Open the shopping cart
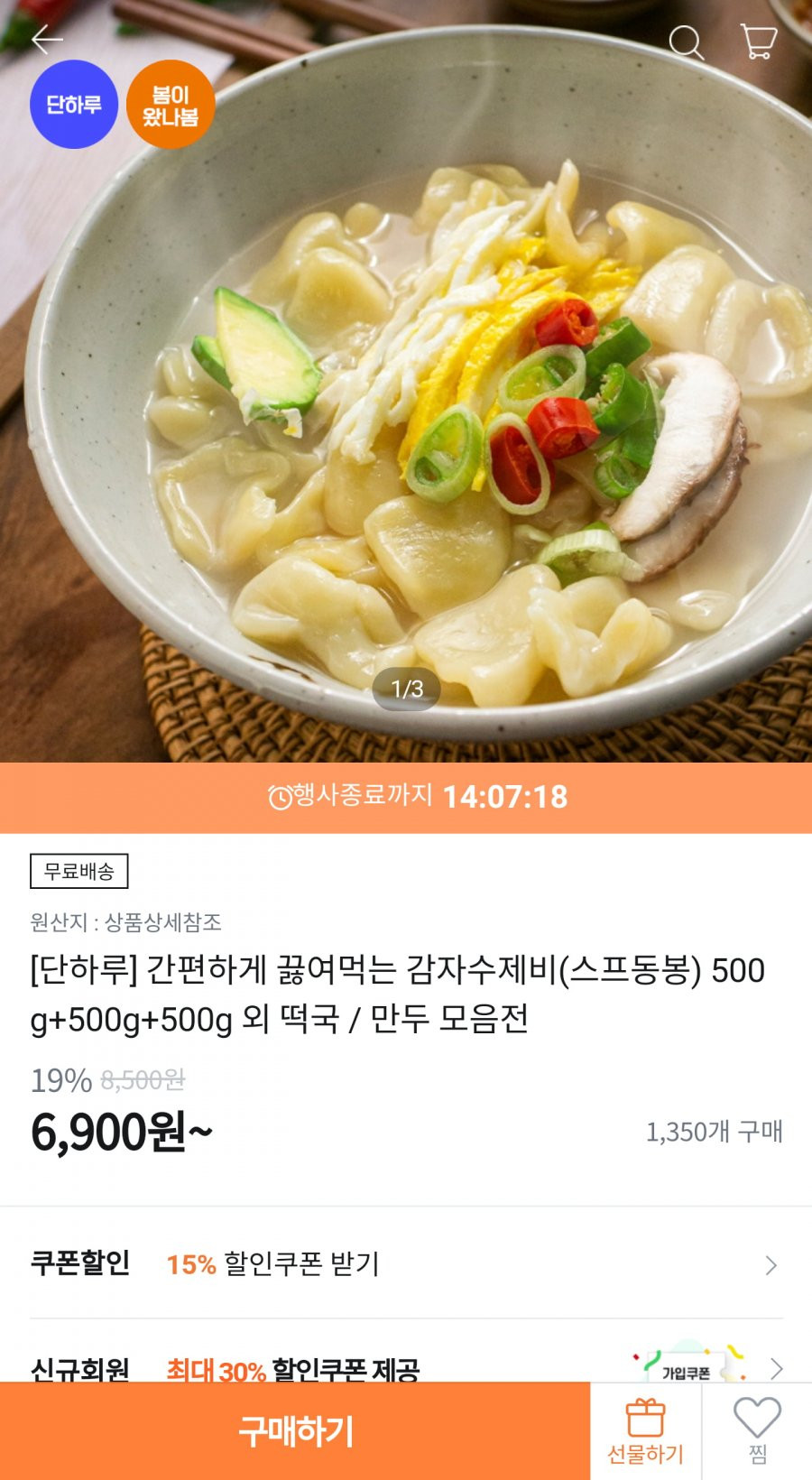Image resolution: width=812 pixels, height=1480 pixels. pos(758,41)
